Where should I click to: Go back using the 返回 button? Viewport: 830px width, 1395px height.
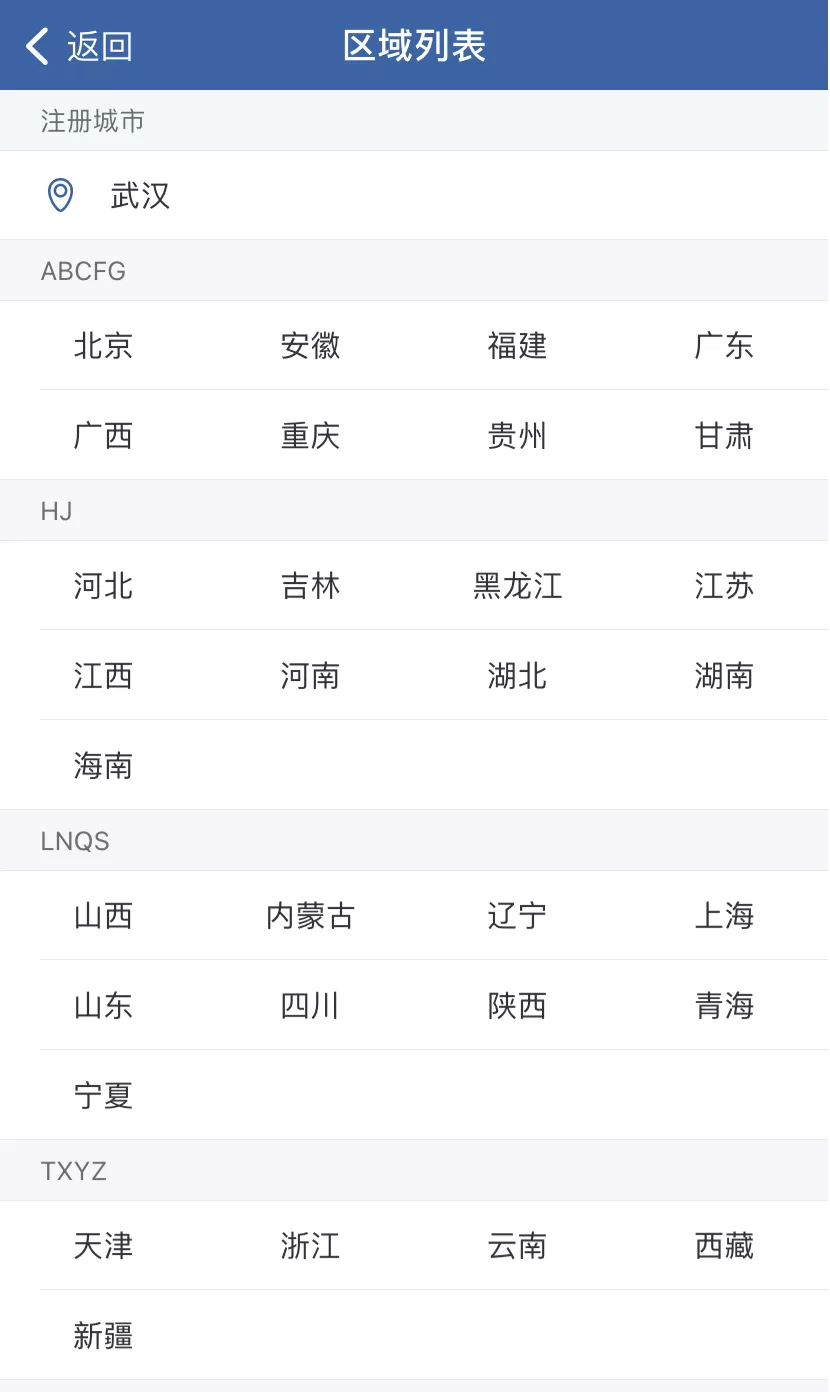(79, 46)
